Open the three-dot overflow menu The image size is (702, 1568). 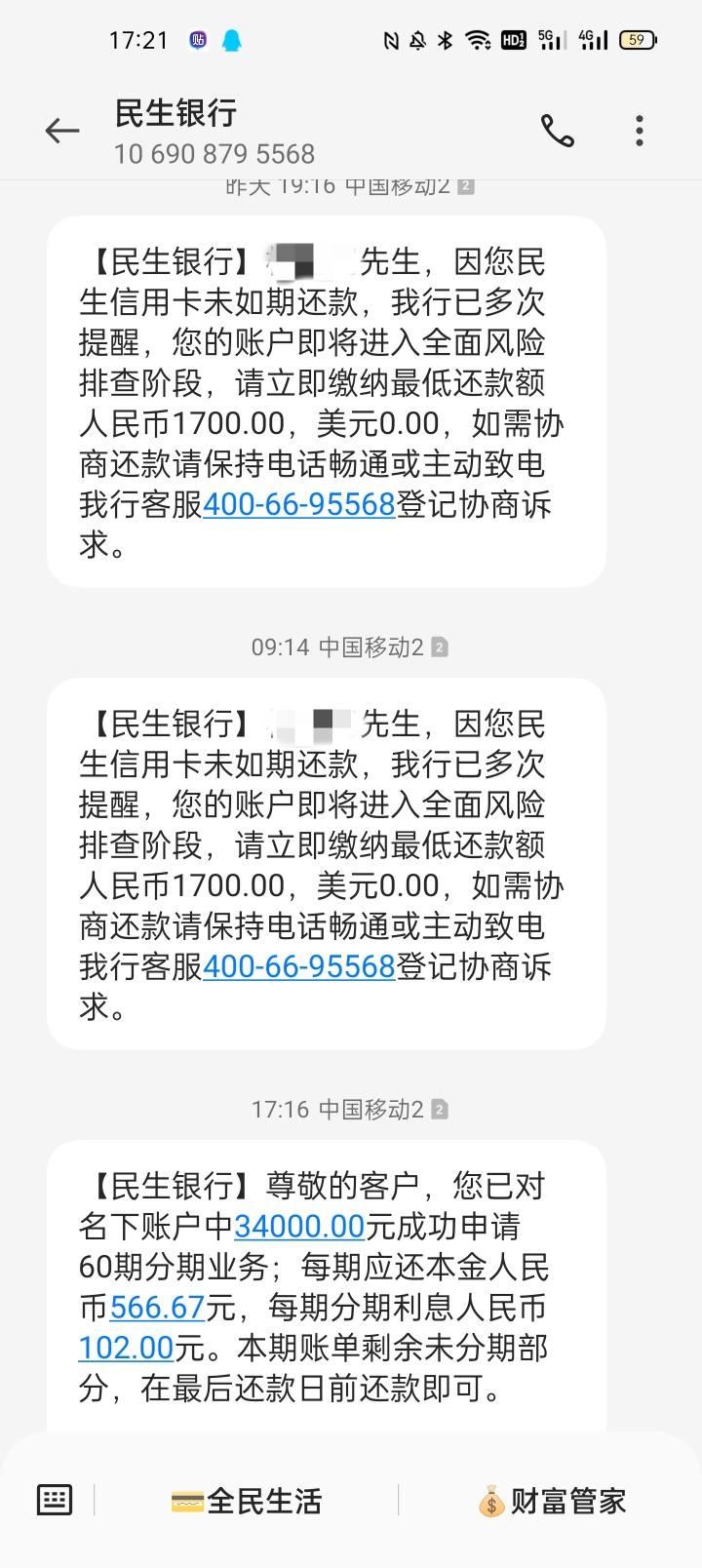[640, 131]
